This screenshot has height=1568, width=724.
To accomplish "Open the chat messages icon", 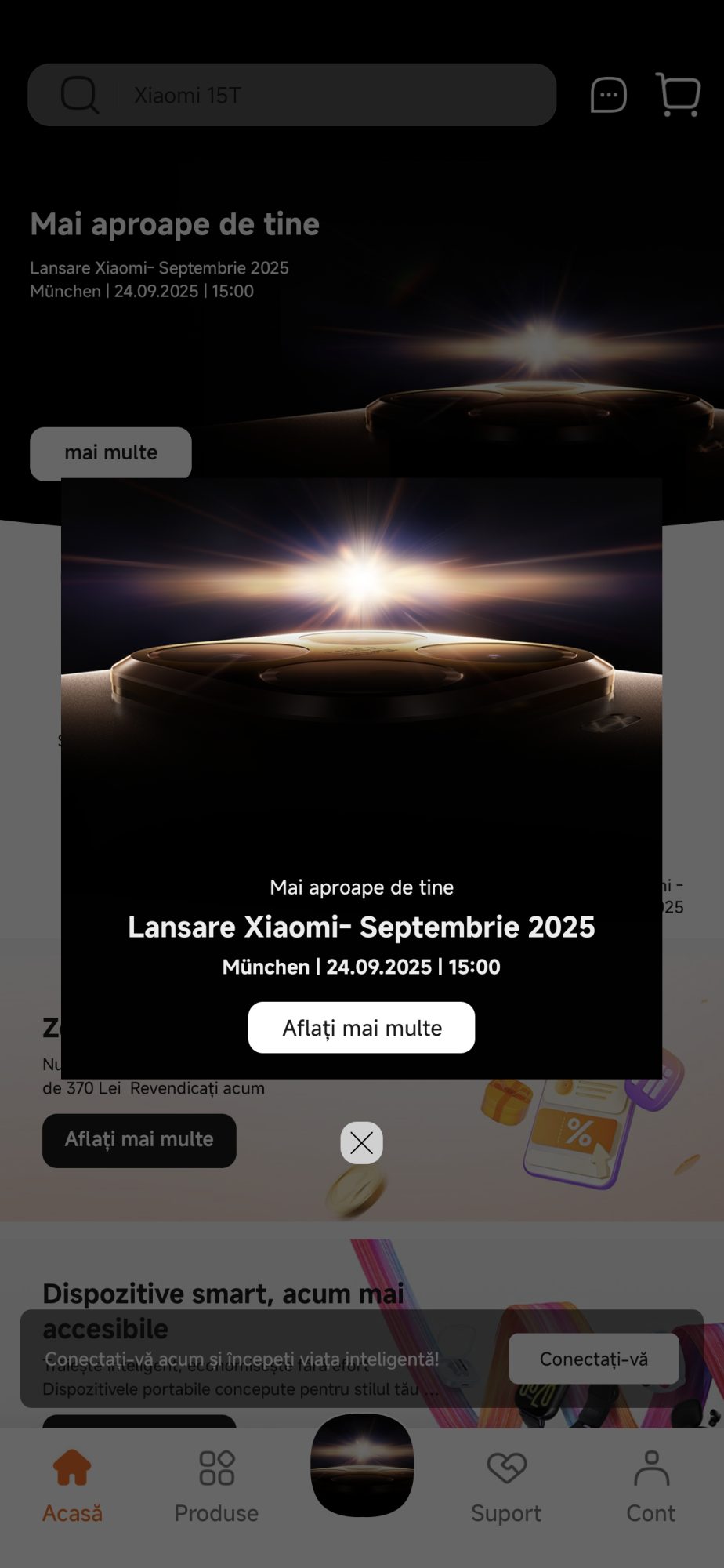I will pyautogui.click(x=608, y=96).
